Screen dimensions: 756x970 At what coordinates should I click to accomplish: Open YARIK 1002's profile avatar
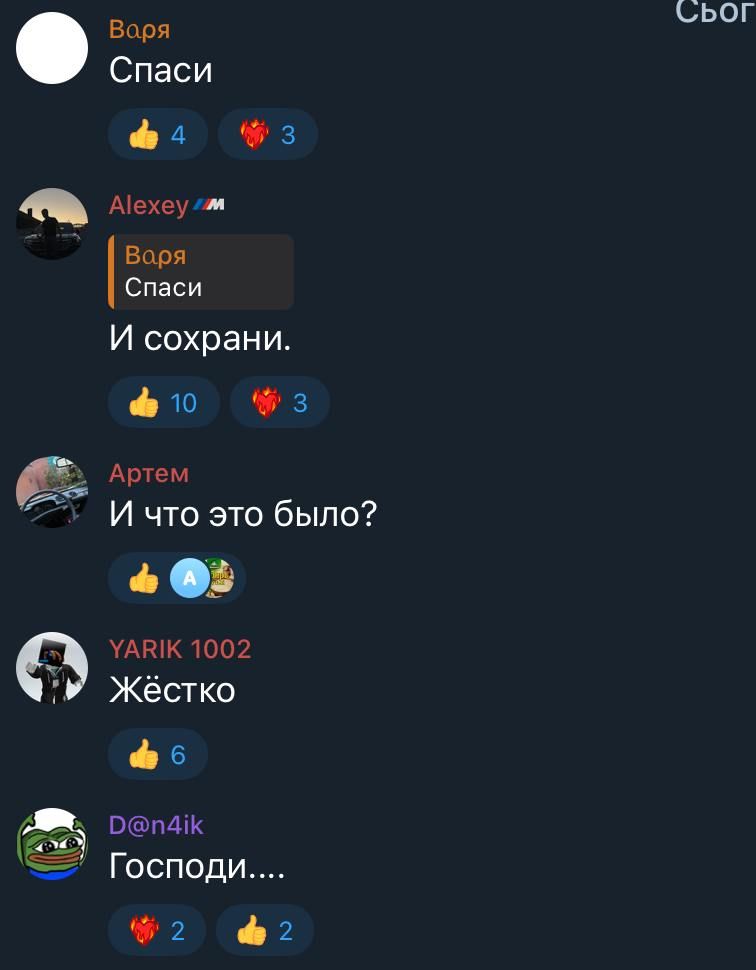pos(53,667)
